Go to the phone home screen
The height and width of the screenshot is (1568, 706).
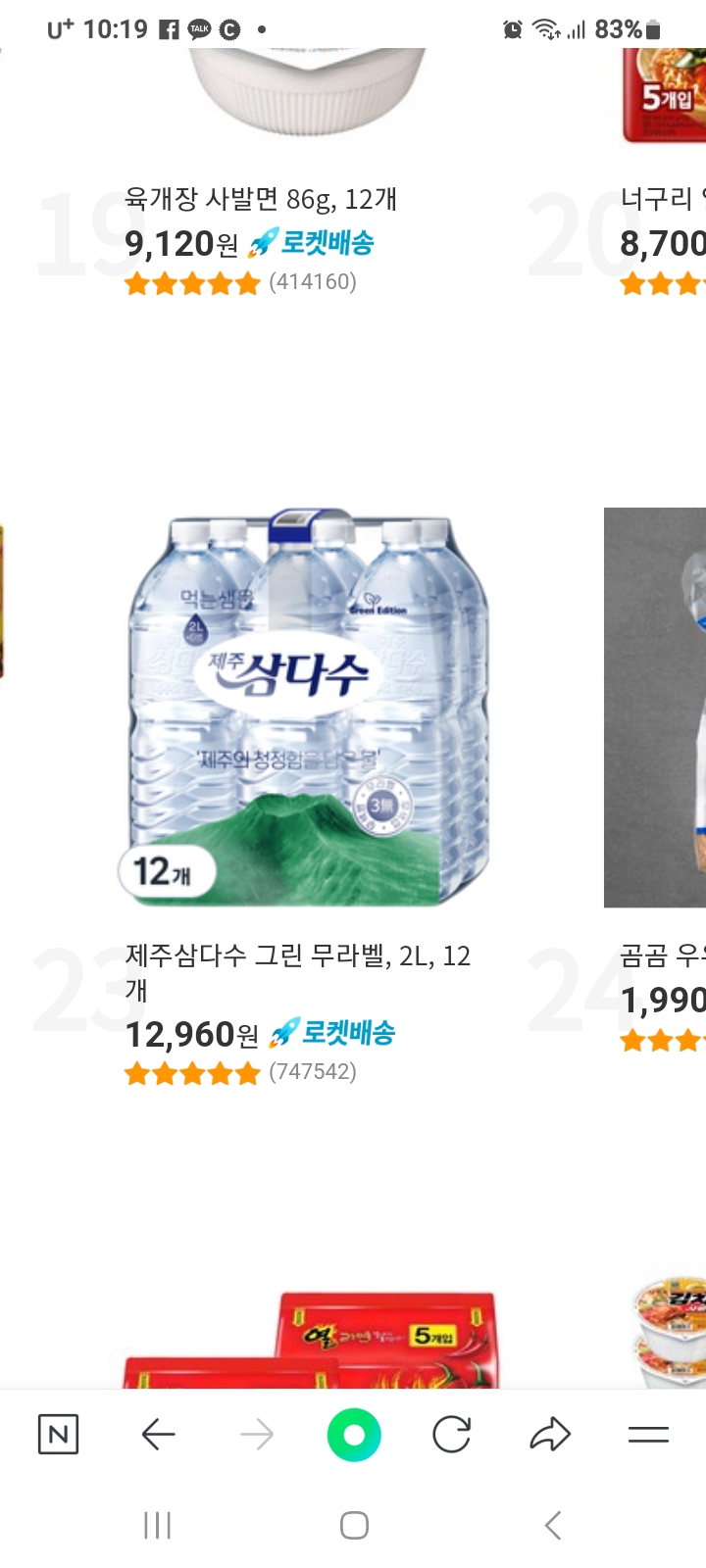354,1525
